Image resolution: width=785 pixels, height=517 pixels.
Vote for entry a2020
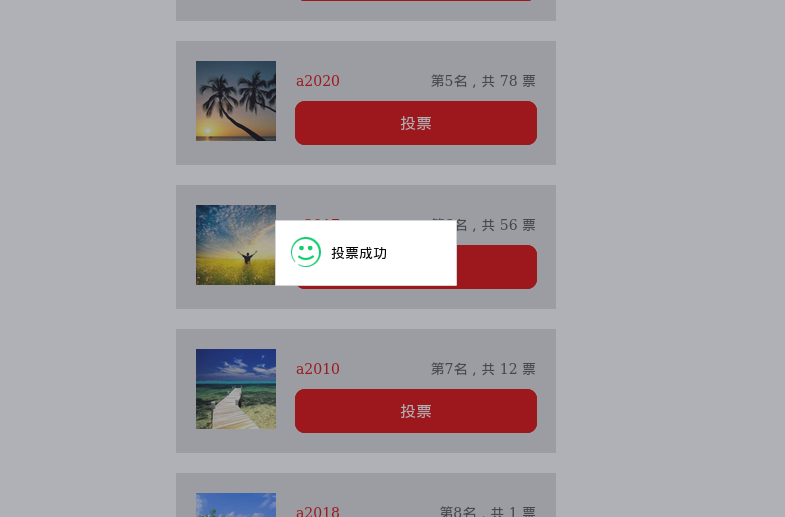415,123
